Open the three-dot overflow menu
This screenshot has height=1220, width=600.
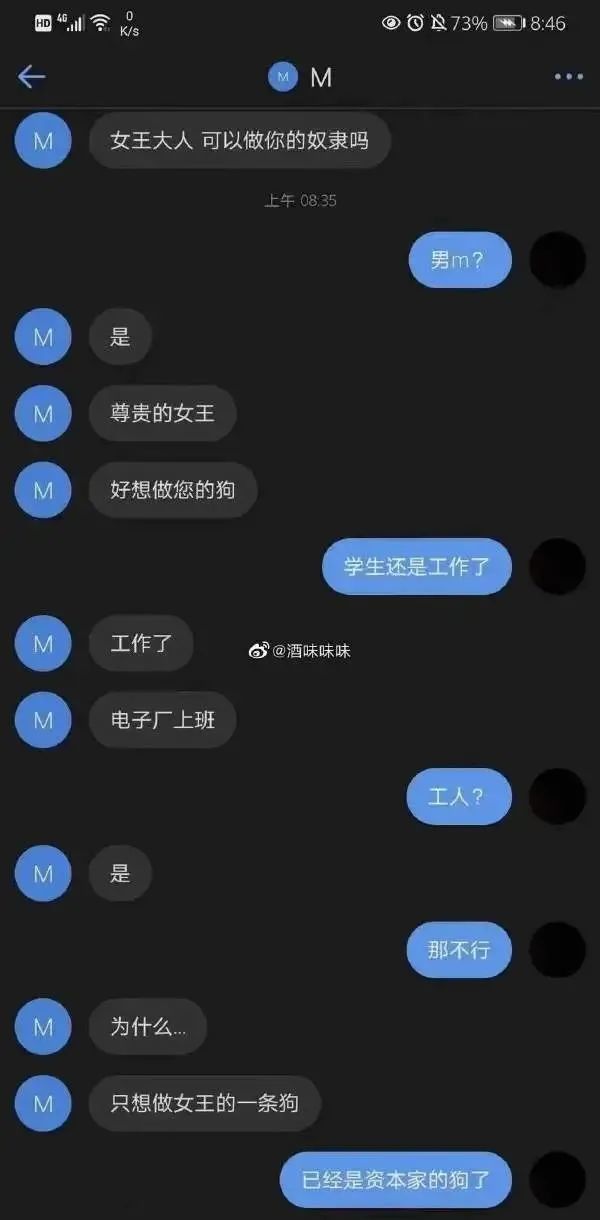568,77
